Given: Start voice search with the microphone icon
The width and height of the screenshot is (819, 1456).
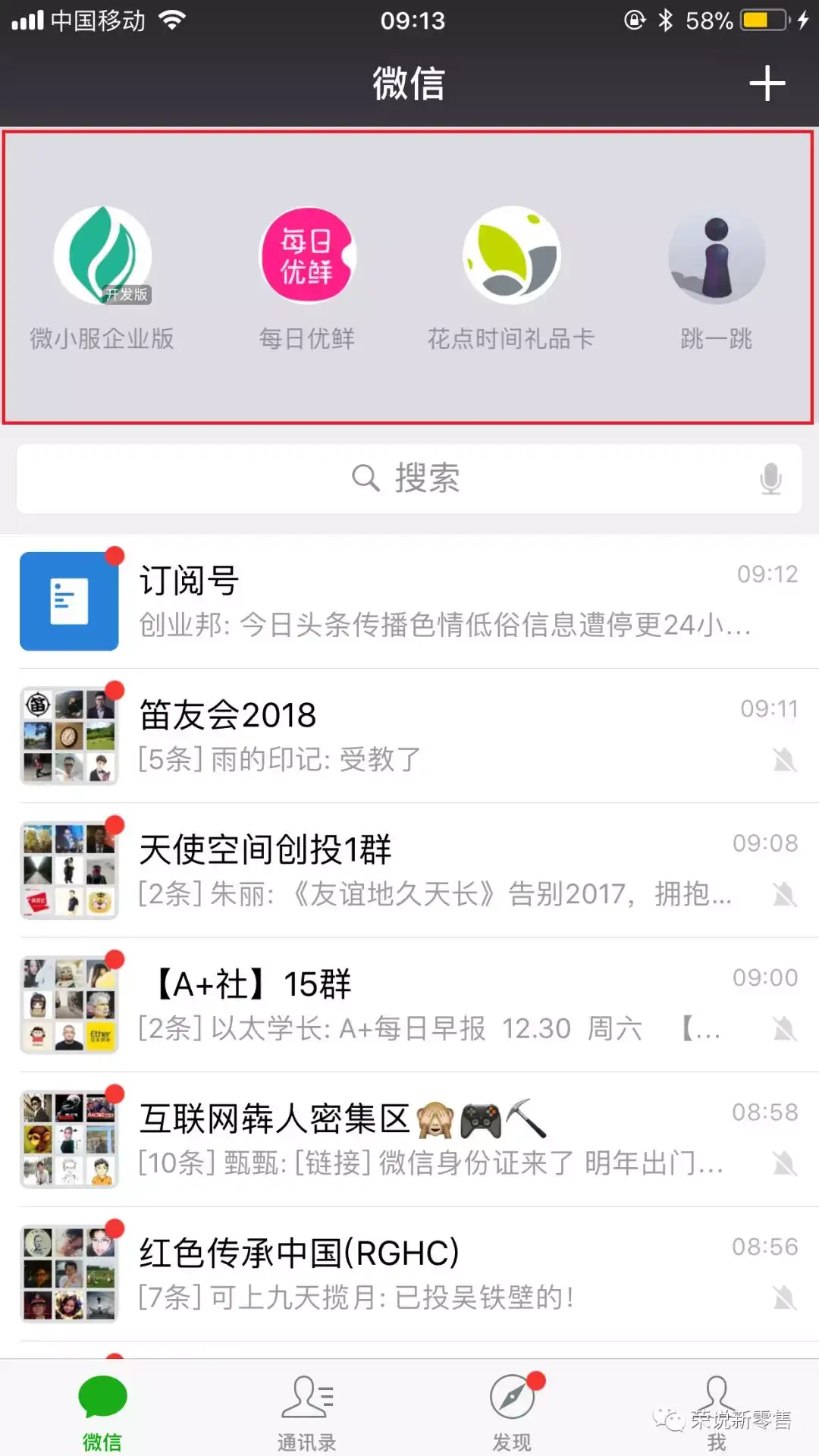Looking at the screenshot, I should pos(770,479).
